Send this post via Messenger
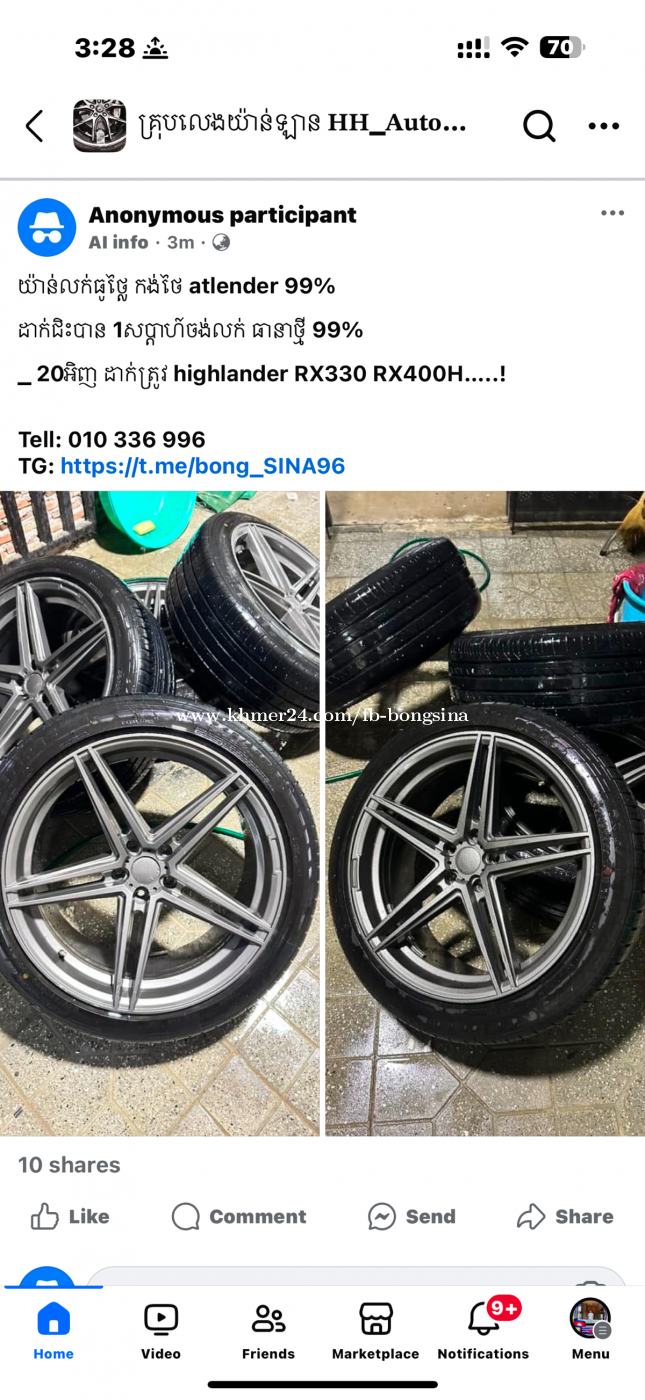 pos(411,1216)
